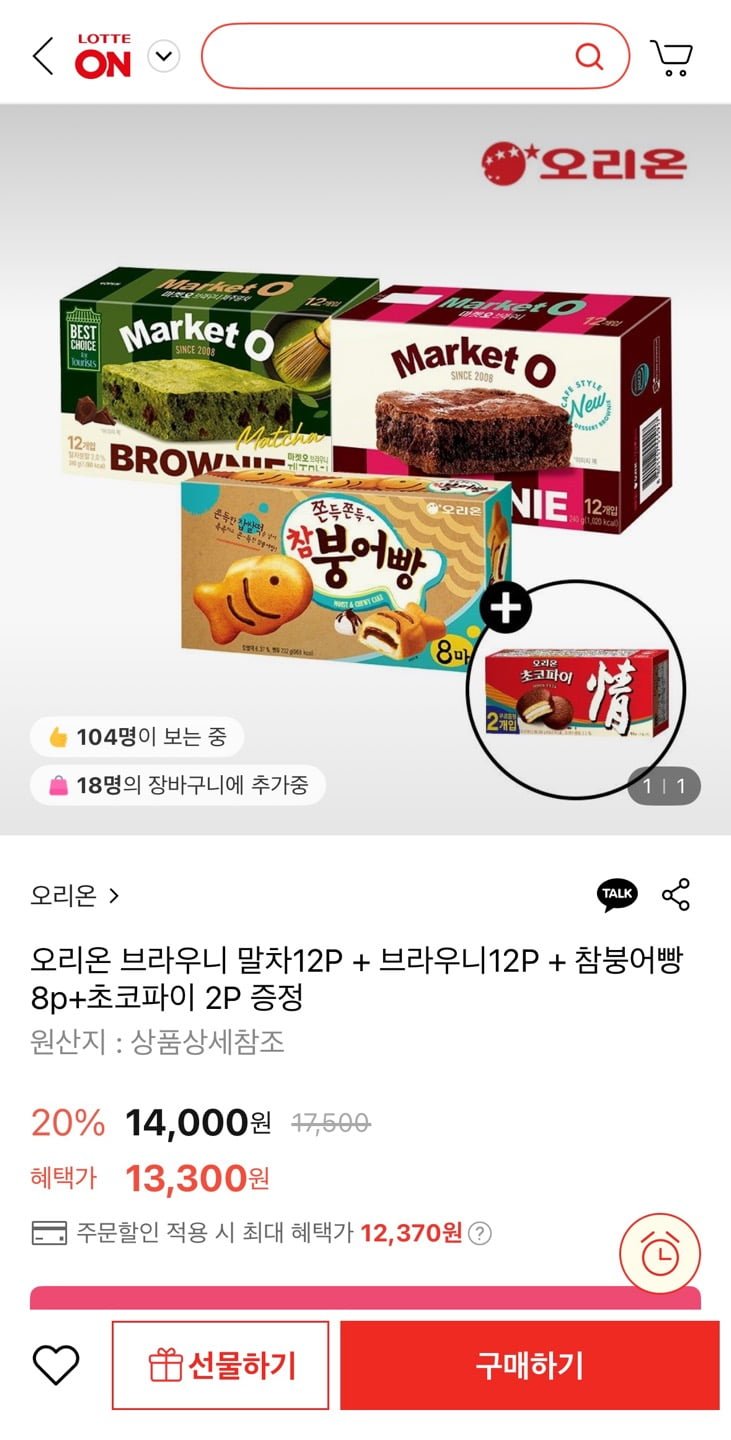Tap the share icon
The height and width of the screenshot is (1440, 731).
(676, 895)
